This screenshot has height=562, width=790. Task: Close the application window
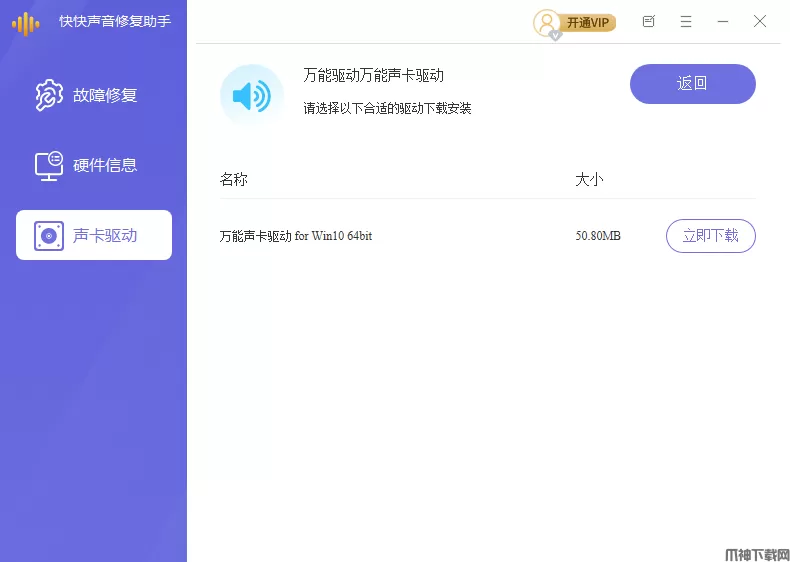(760, 21)
